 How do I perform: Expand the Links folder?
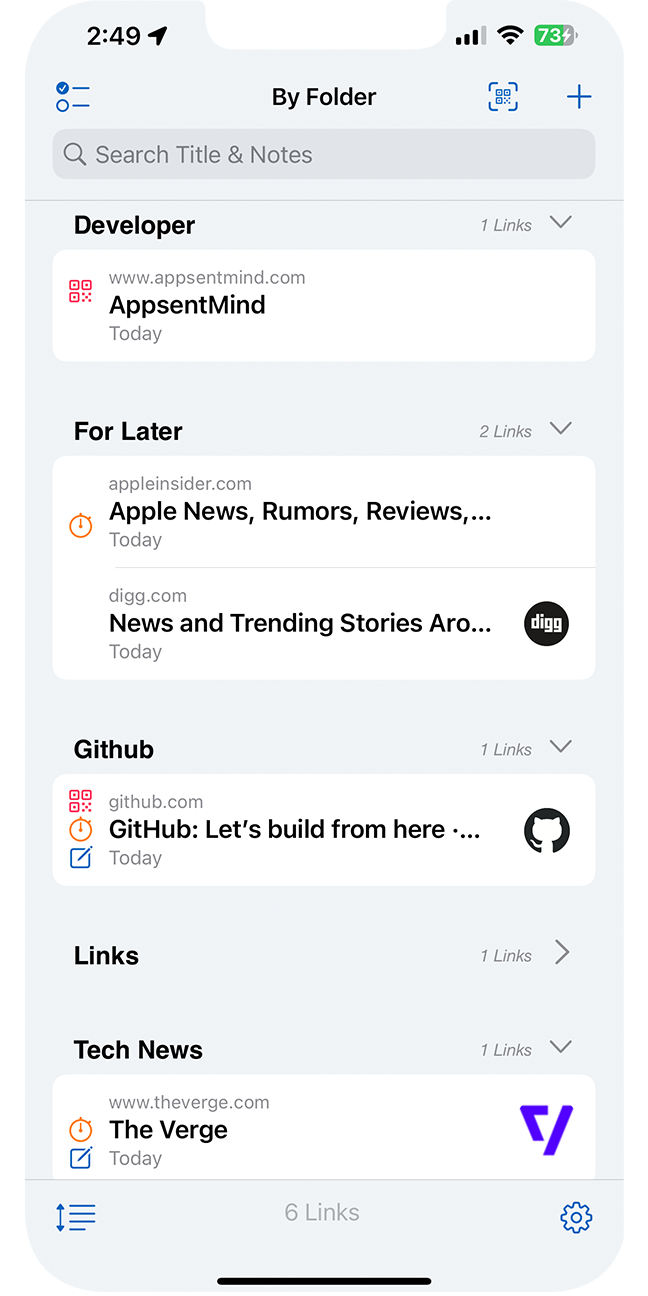(561, 953)
